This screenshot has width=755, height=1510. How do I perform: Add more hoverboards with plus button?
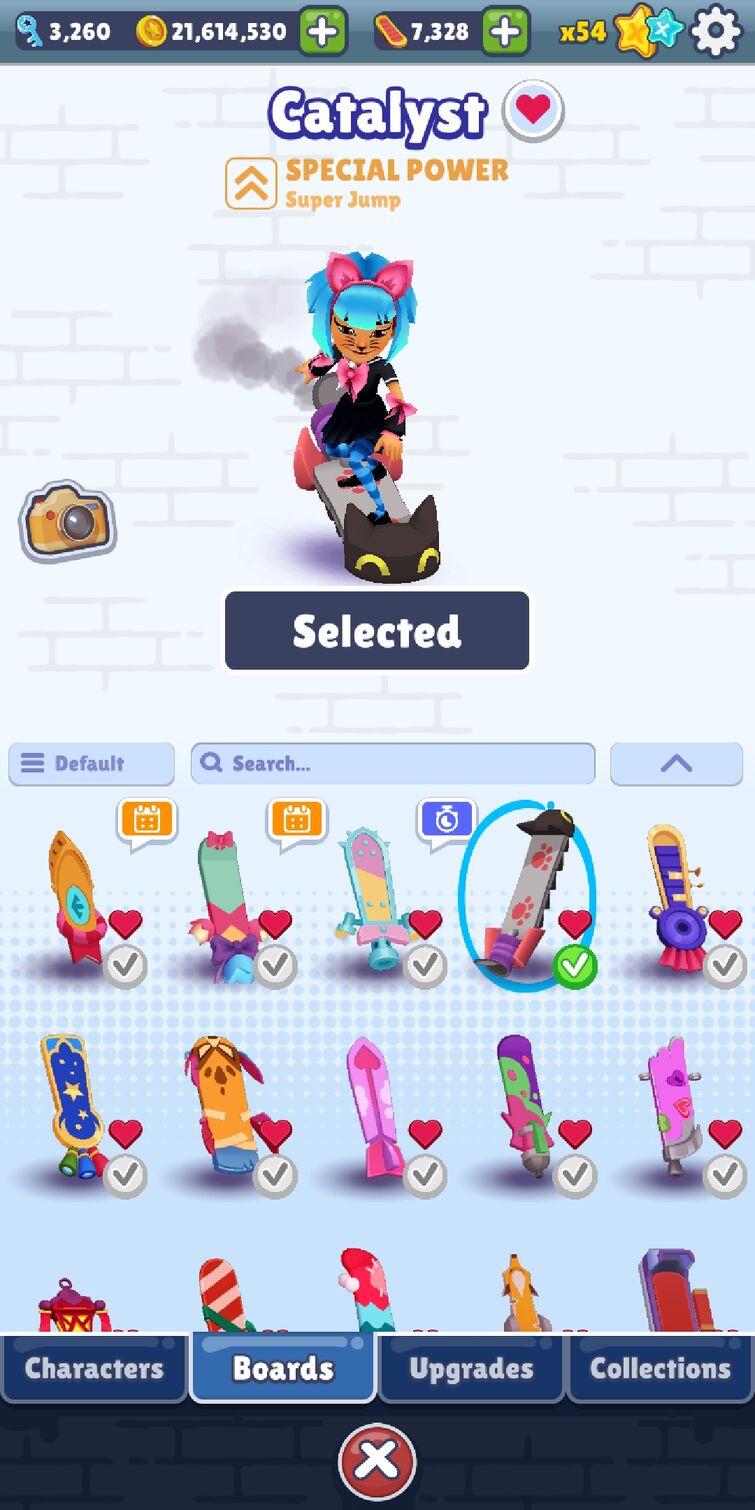coord(506,32)
